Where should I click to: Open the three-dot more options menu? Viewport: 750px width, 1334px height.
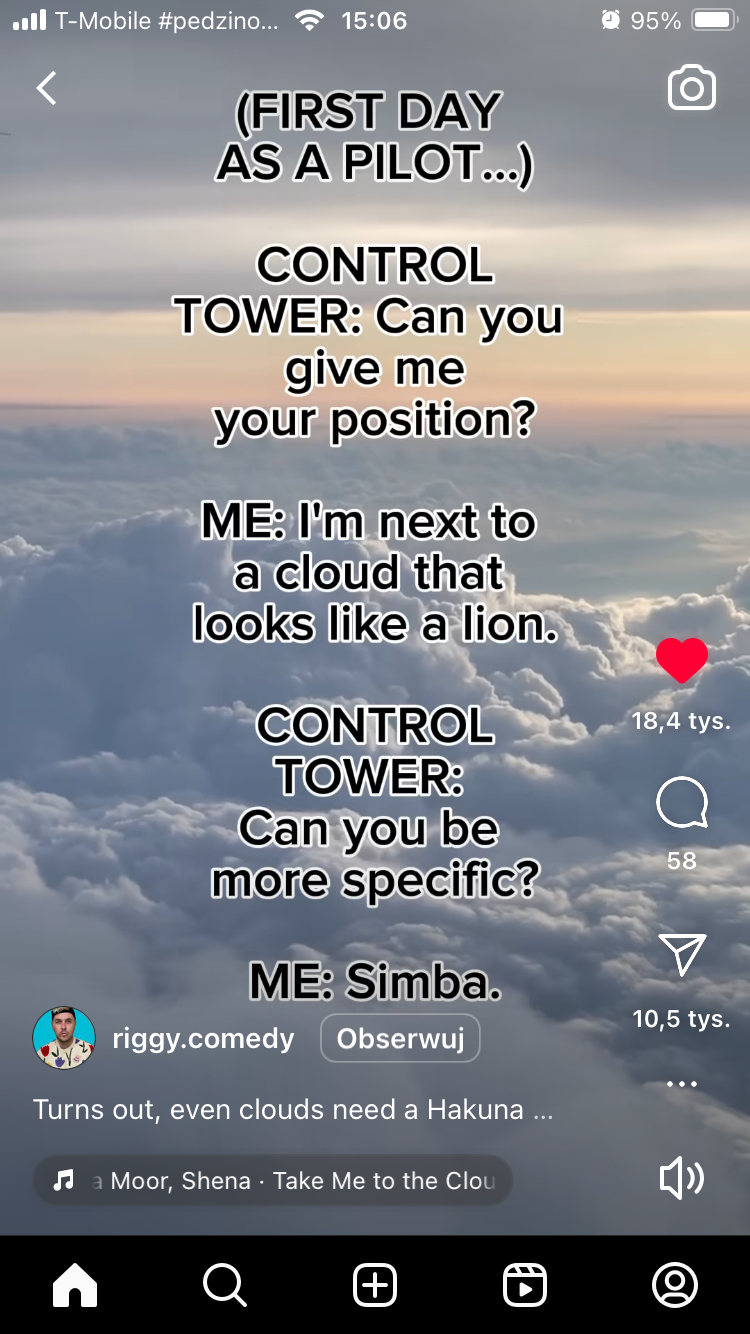pos(682,1084)
